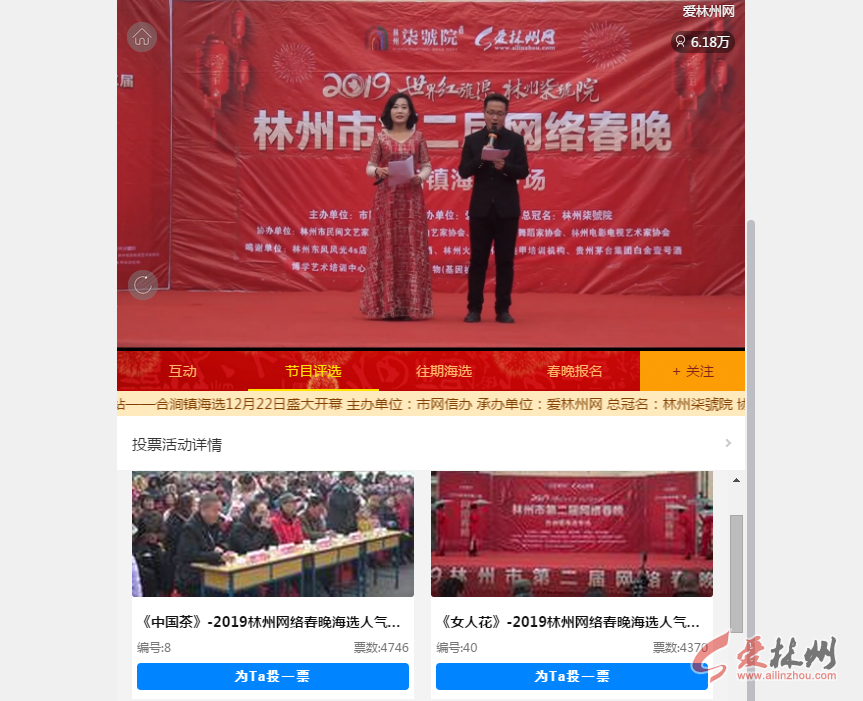Tap the home icon on the video
This screenshot has width=863, height=701.
(x=142, y=38)
